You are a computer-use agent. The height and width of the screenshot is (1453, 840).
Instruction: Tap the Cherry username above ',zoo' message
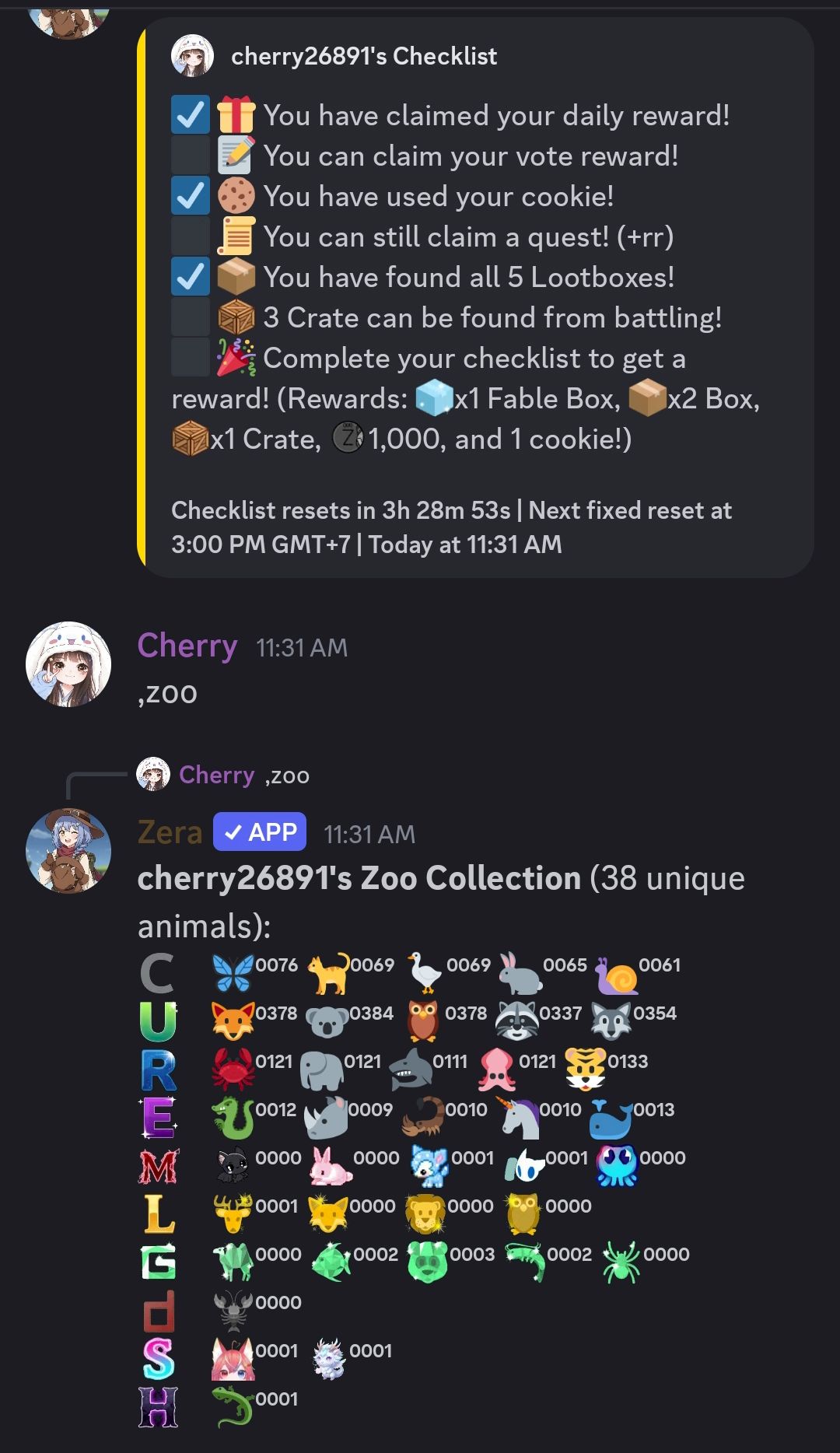[187, 646]
